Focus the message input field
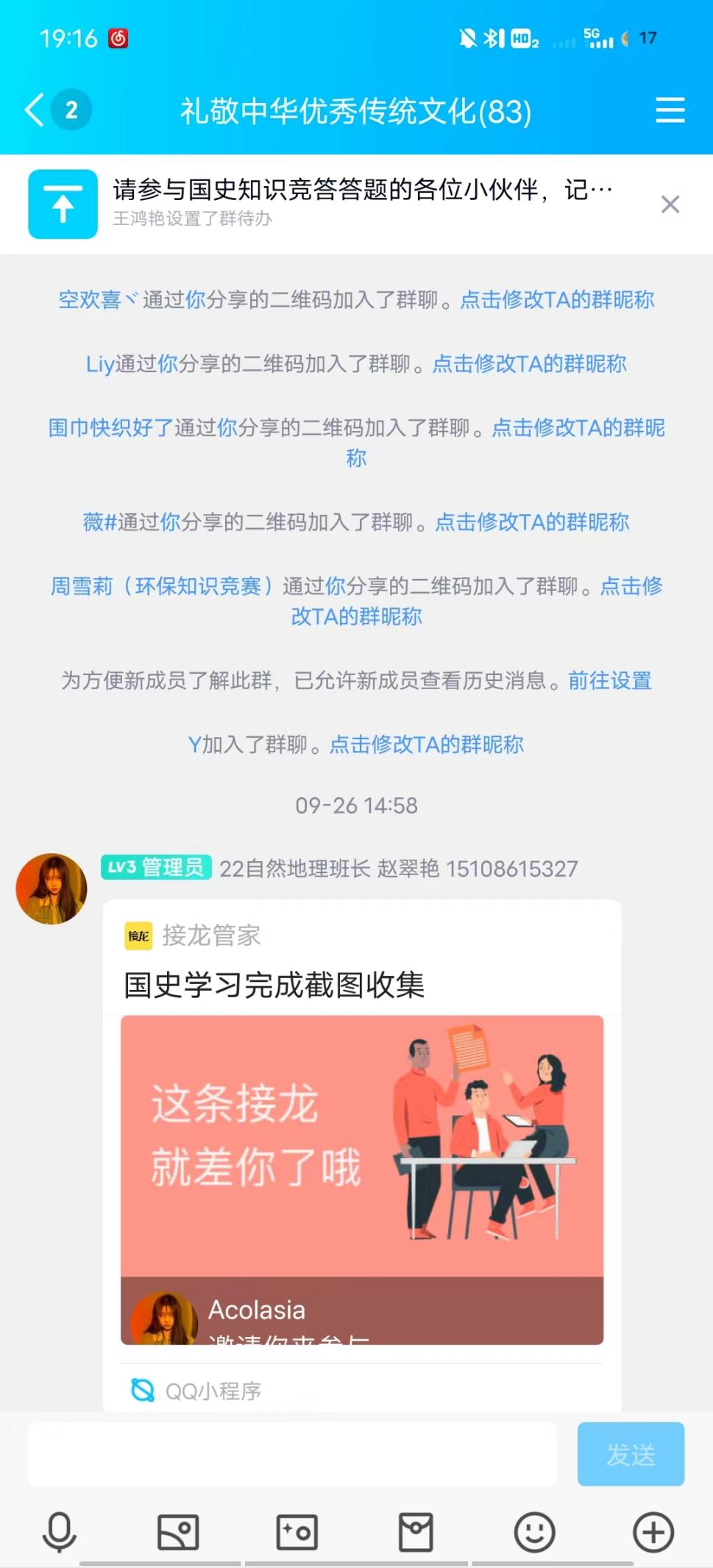The image size is (713, 1568). click(292, 1454)
